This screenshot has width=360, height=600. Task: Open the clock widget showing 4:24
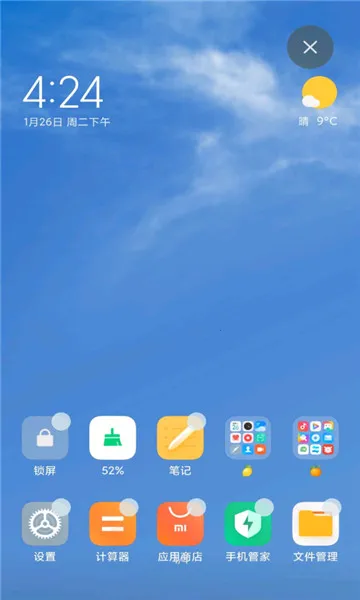point(67,101)
